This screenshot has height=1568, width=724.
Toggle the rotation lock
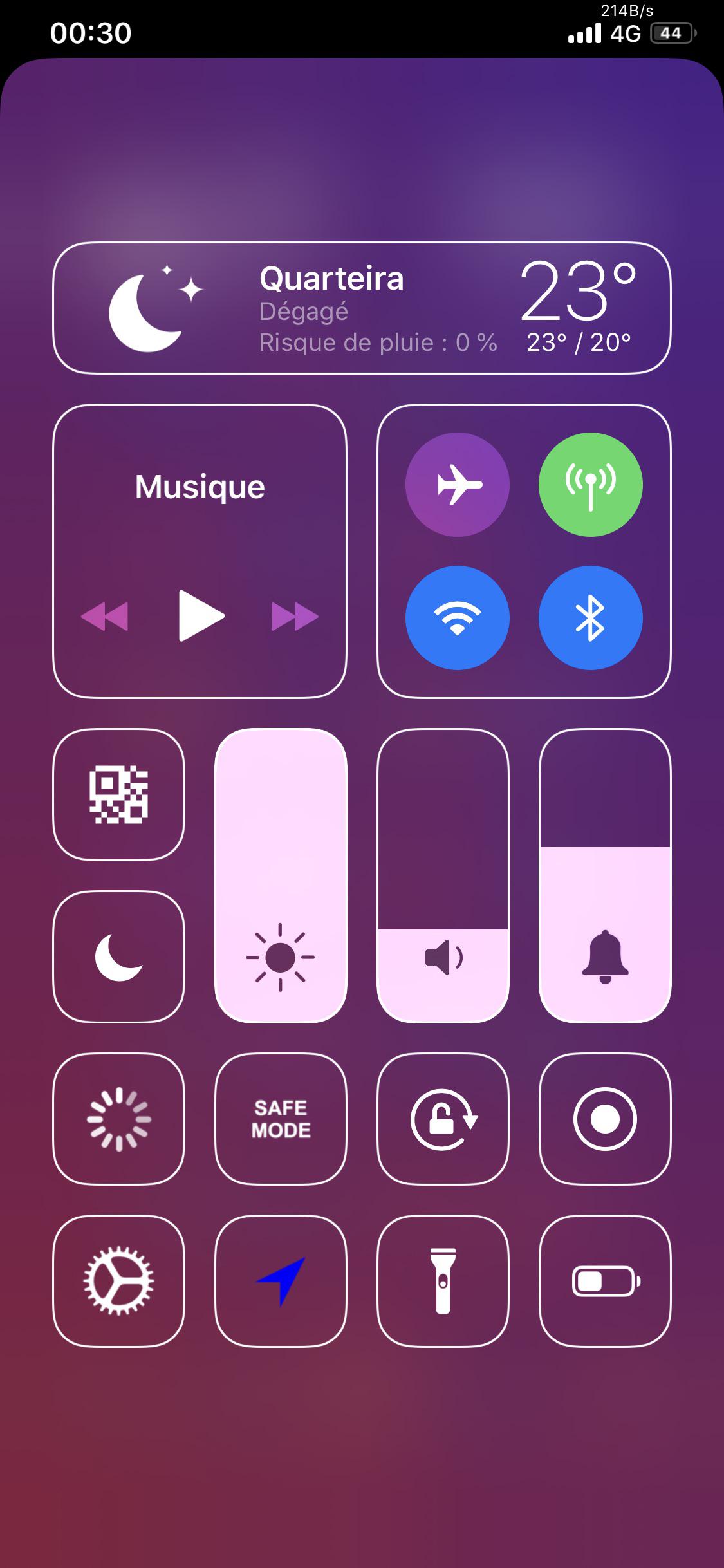click(443, 1119)
